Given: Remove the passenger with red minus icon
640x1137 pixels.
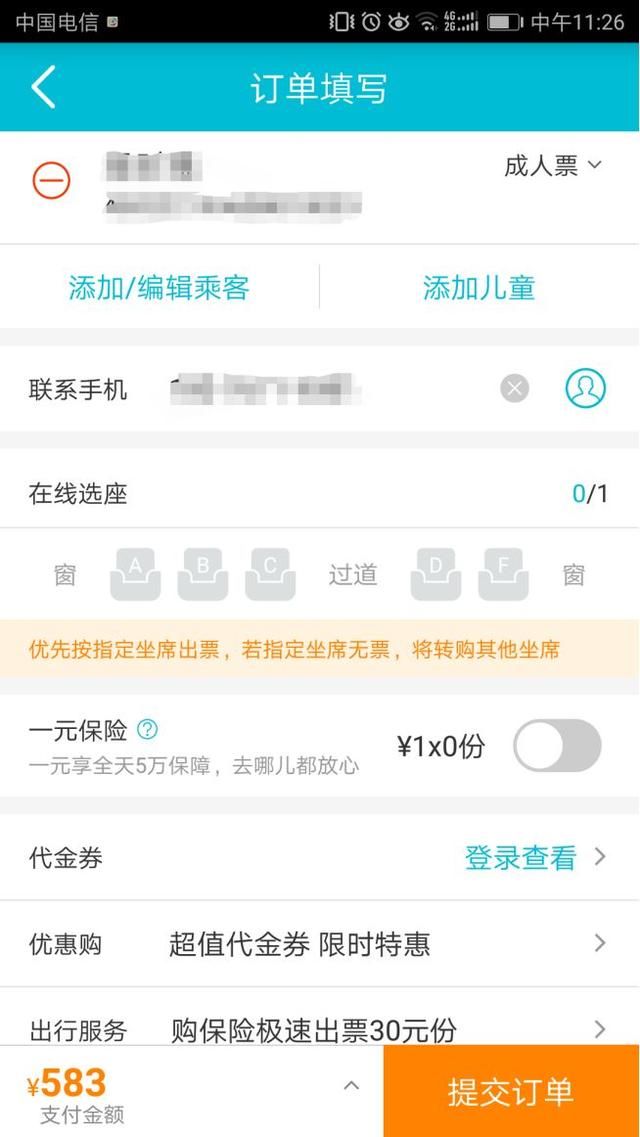Looking at the screenshot, I should pyautogui.click(x=51, y=180).
